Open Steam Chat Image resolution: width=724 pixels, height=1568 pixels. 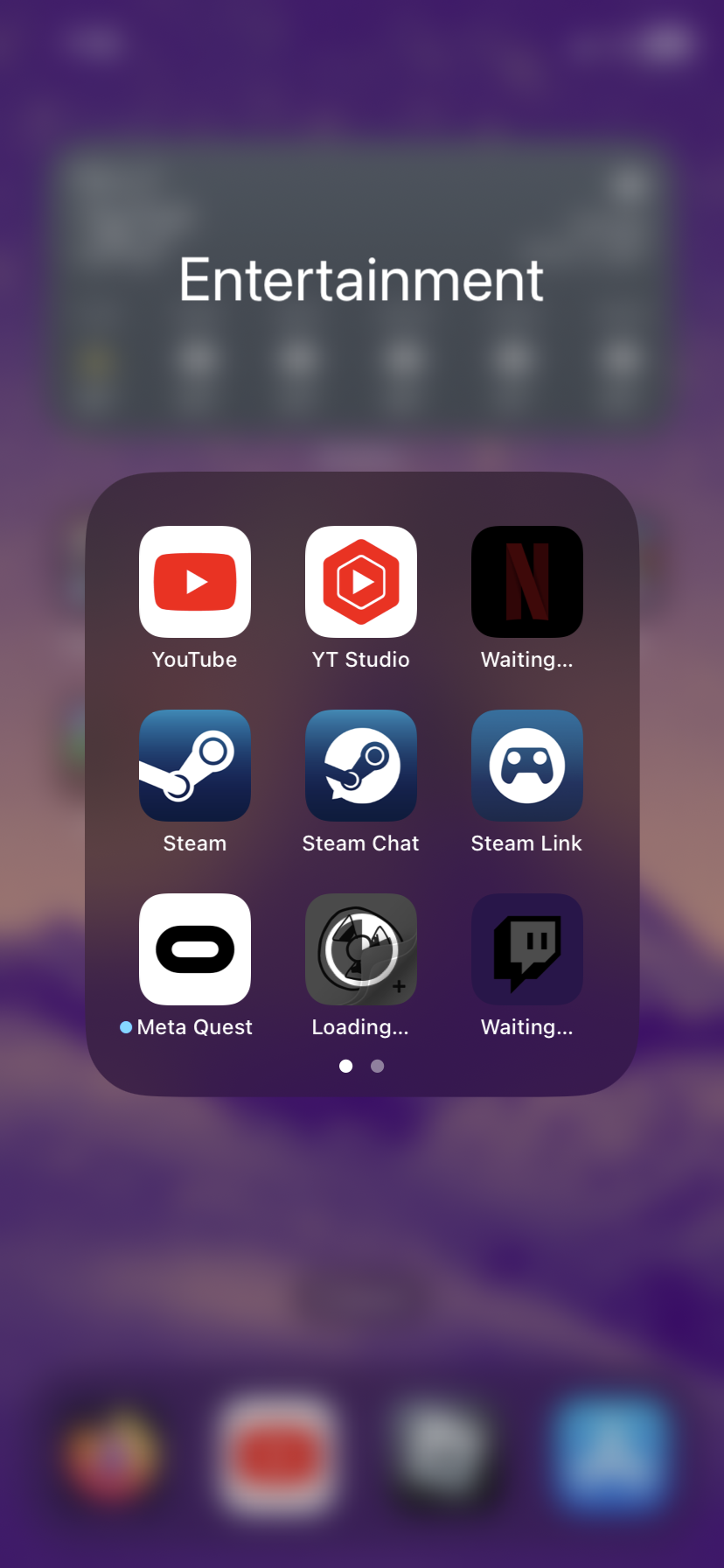(361, 766)
